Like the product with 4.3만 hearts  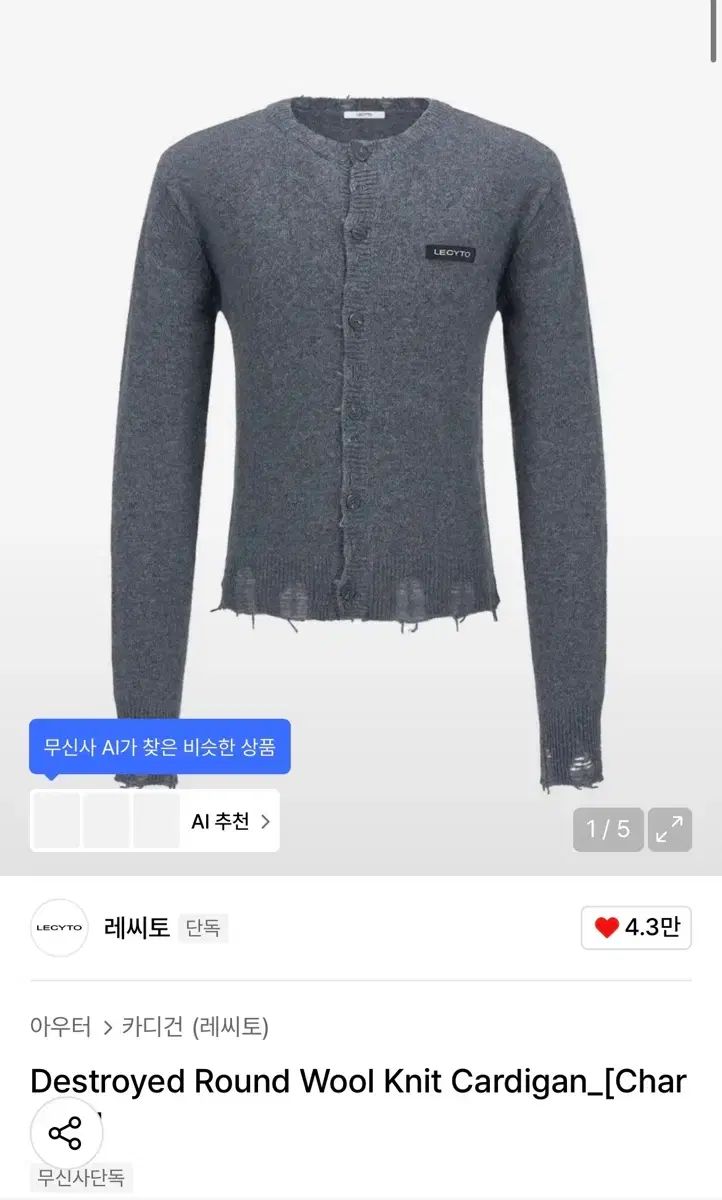[x=636, y=928]
